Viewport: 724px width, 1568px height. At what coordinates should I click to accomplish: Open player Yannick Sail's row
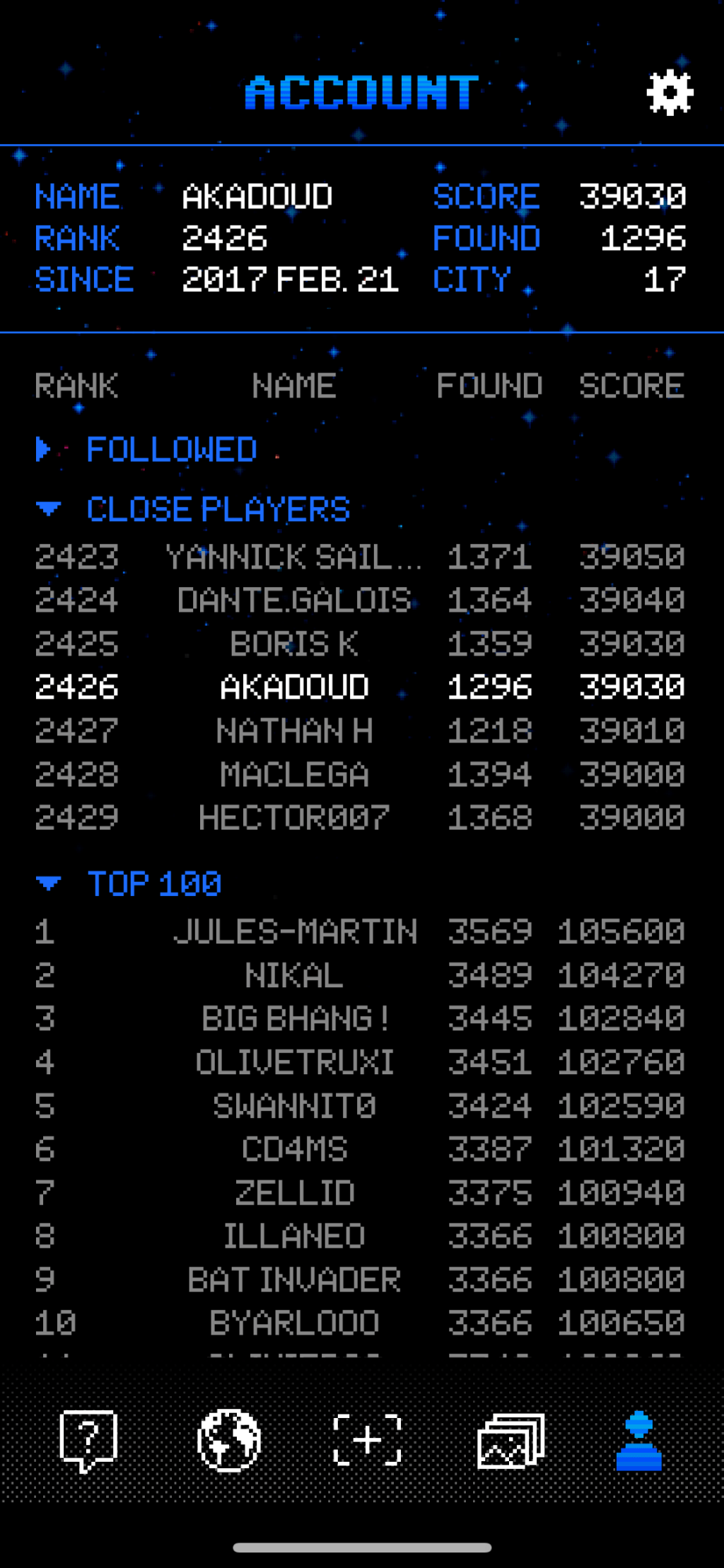(293, 557)
